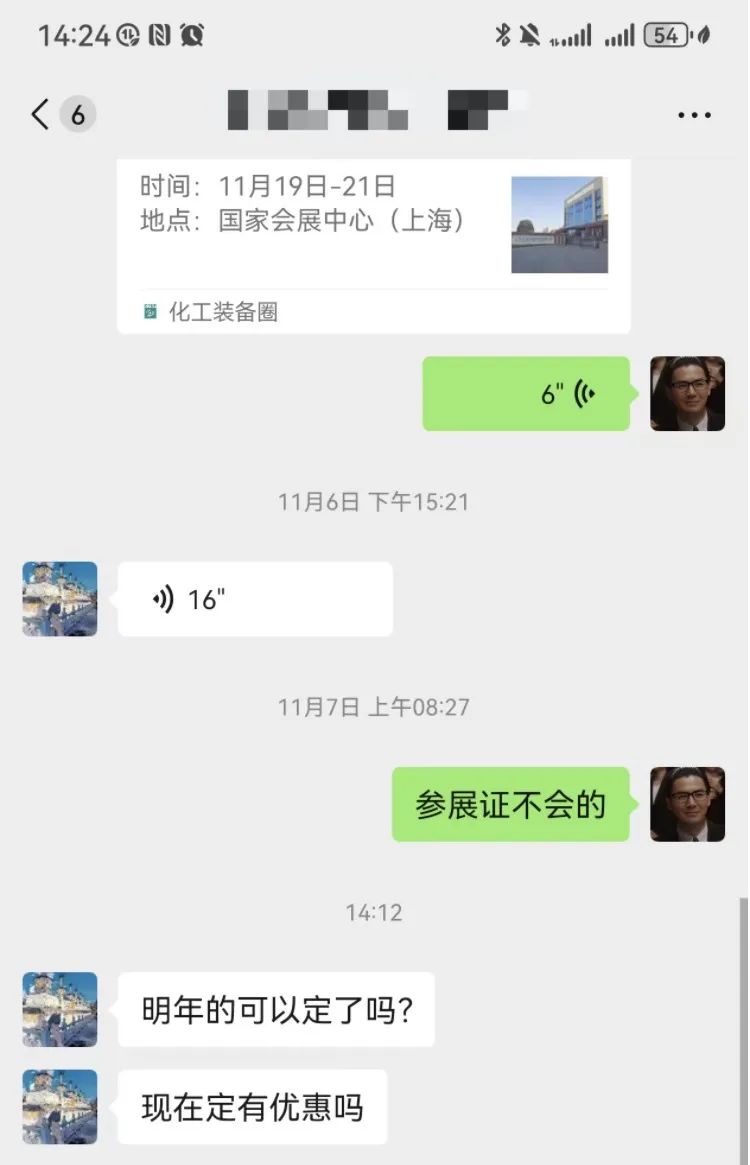This screenshot has height=1165, width=750.
Task: Play the 16-second received voice message
Action: pyautogui.click(x=254, y=599)
